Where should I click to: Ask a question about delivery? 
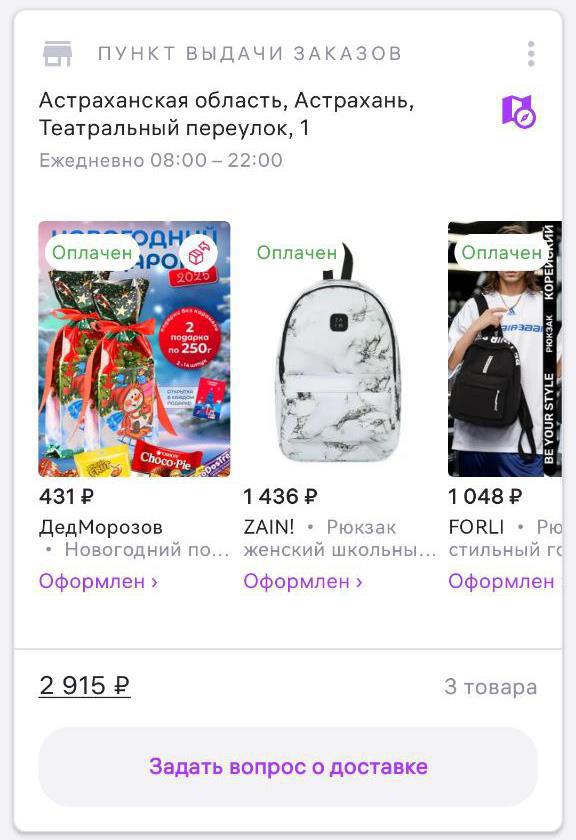tap(288, 767)
